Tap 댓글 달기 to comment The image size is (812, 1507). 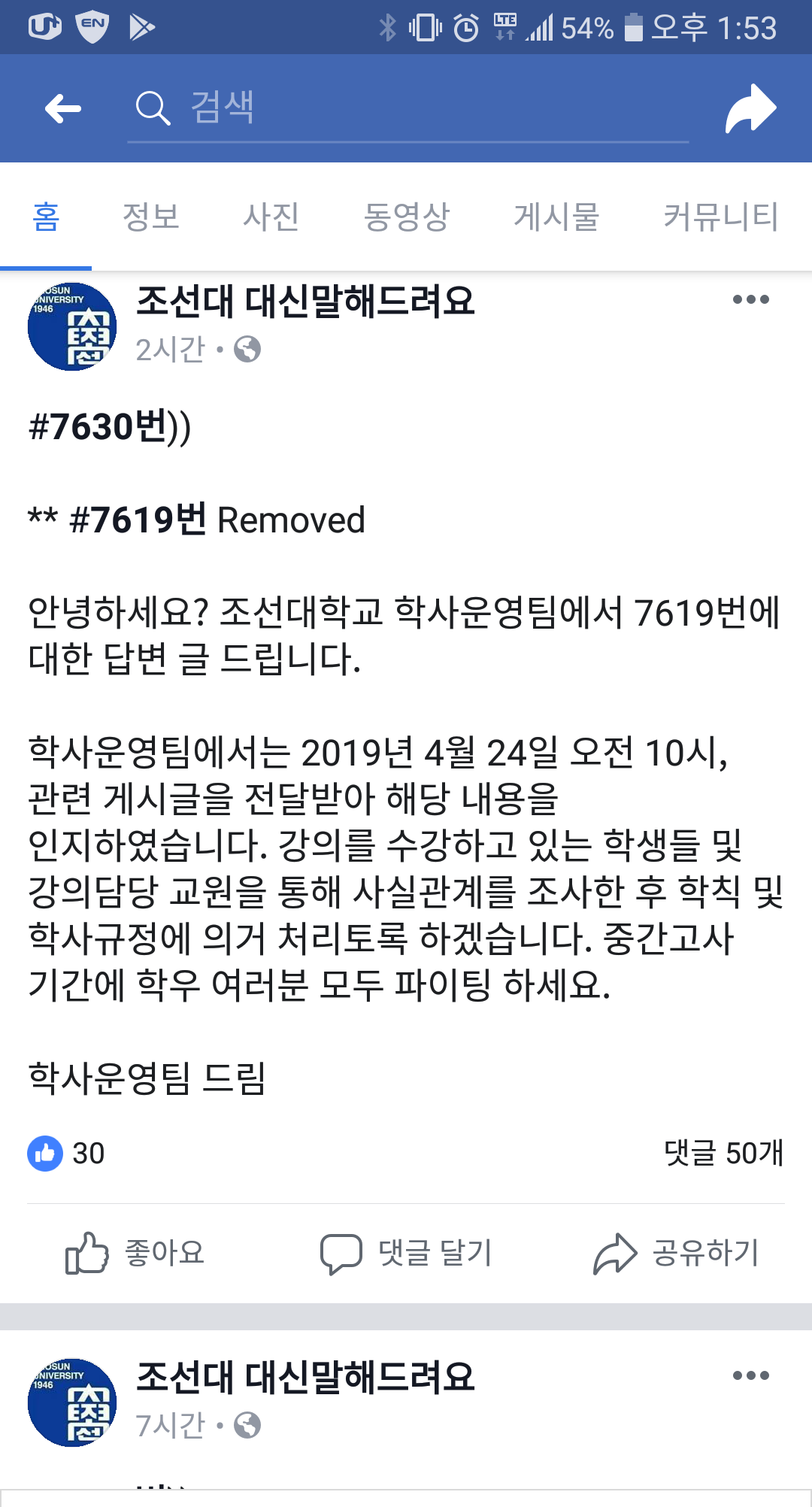(406, 1253)
